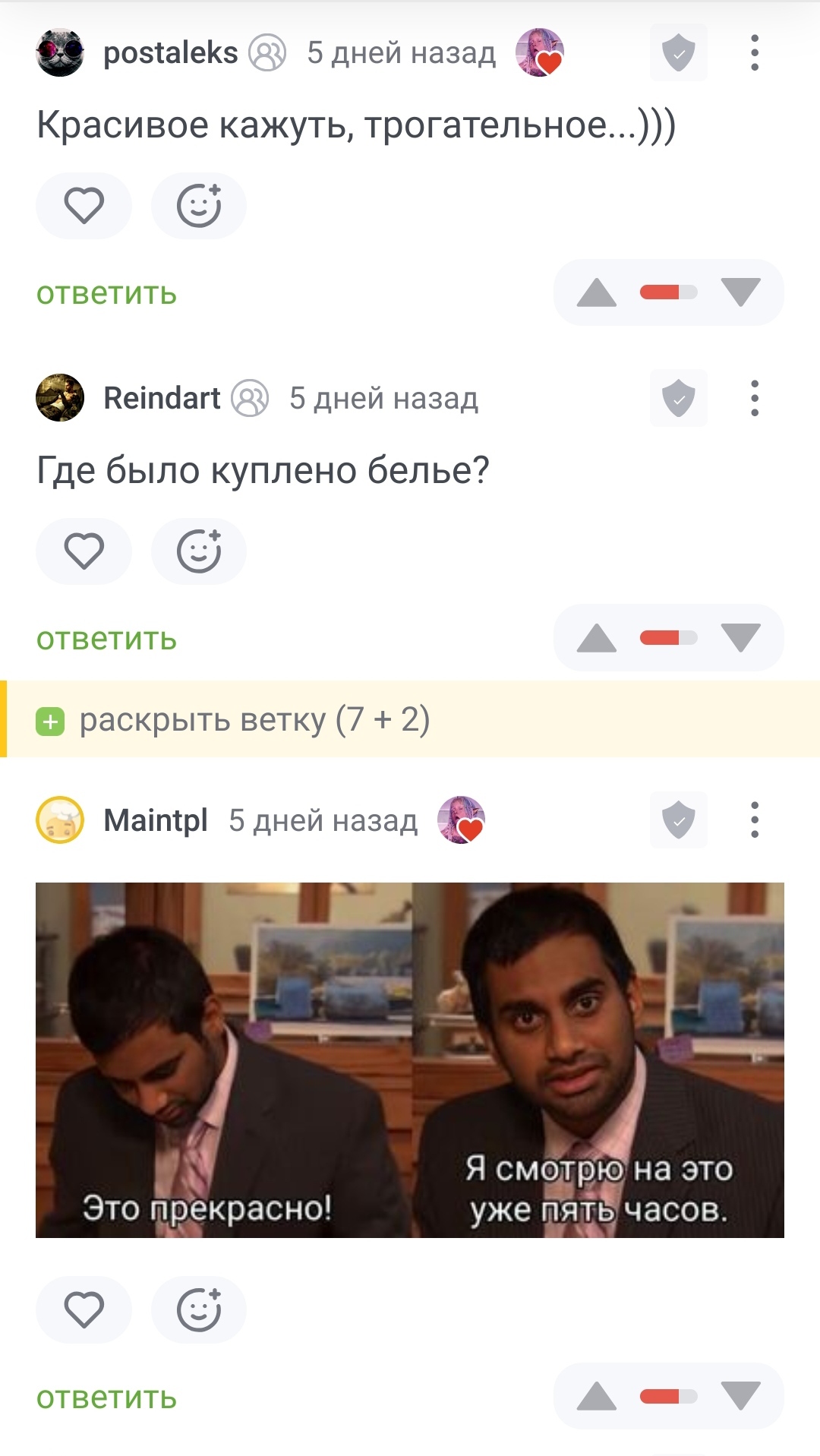Downvote postaleks's comment
The width and height of the screenshot is (820, 1456).
741,292
